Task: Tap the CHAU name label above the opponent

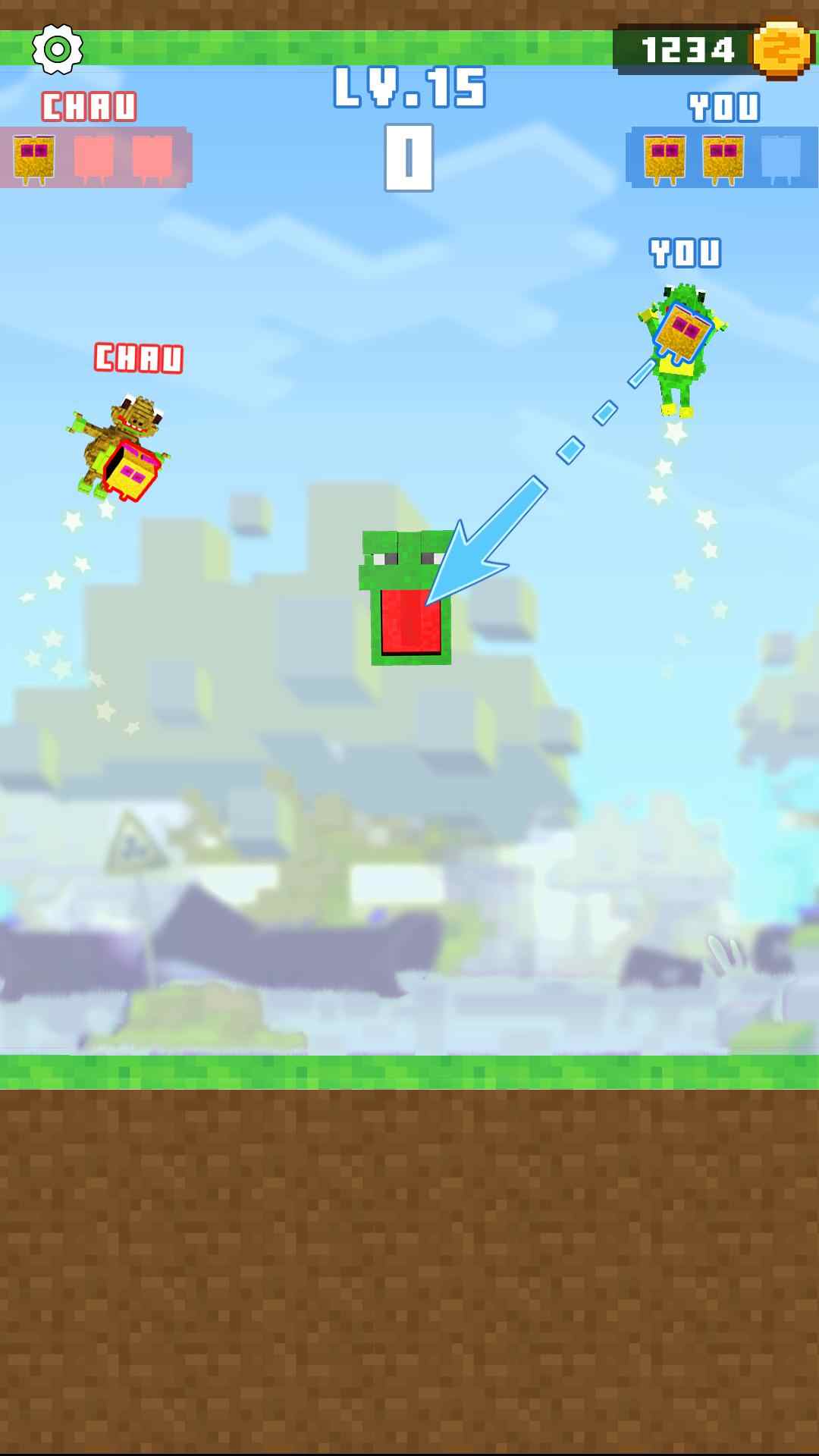Action: [x=139, y=356]
